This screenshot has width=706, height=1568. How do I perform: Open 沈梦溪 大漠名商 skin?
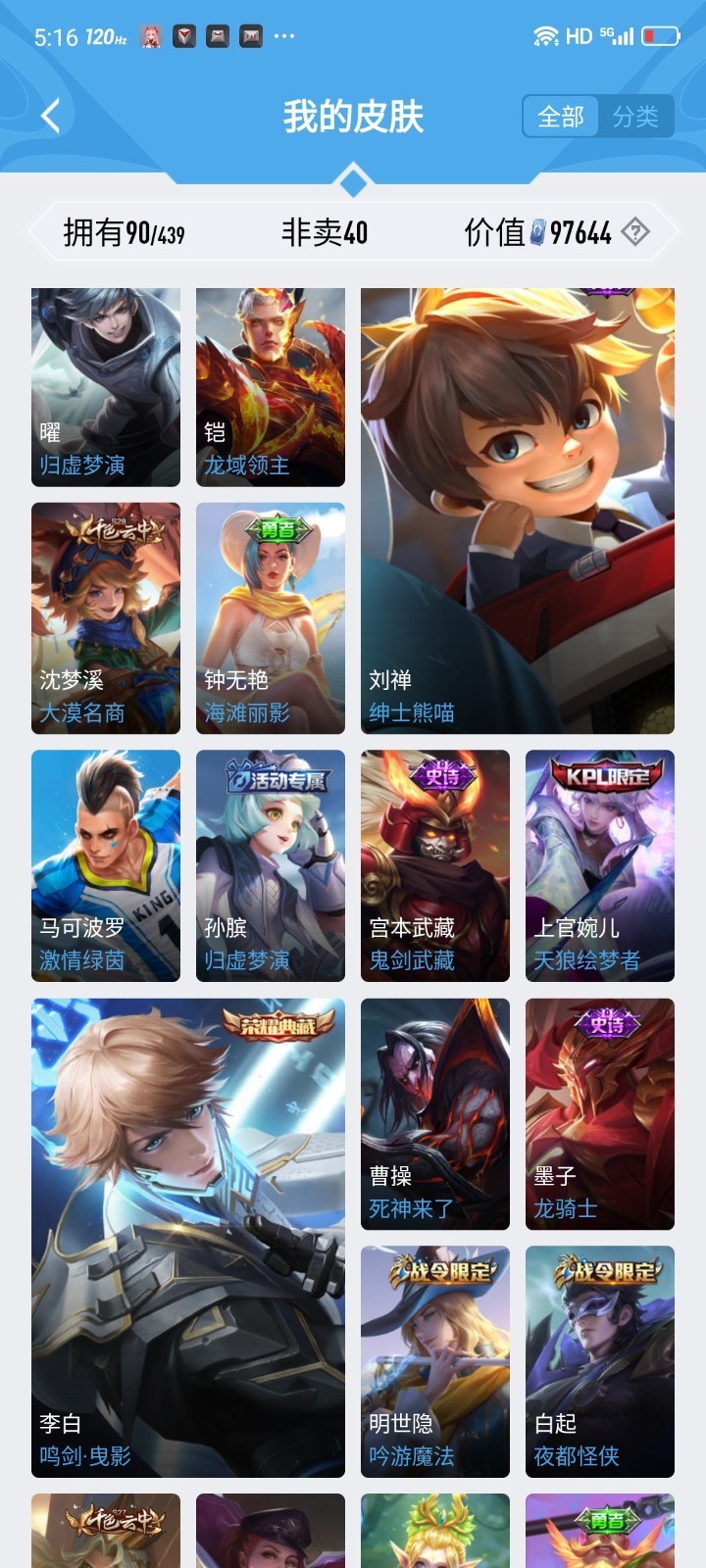pos(106,617)
